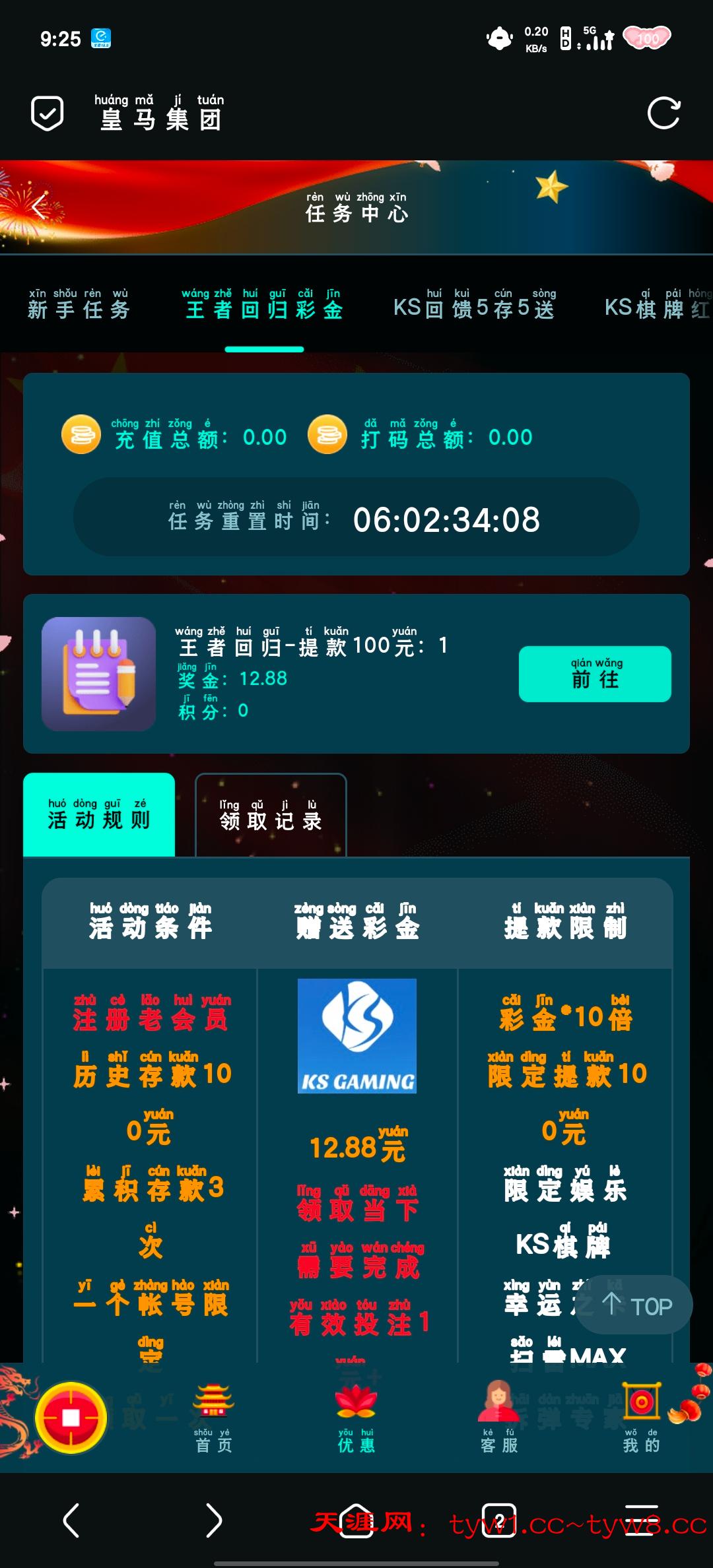Image resolution: width=713 pixels, height=1568 pixels.
Task: Go forward in the browser
Action: tap(214, 1520)
